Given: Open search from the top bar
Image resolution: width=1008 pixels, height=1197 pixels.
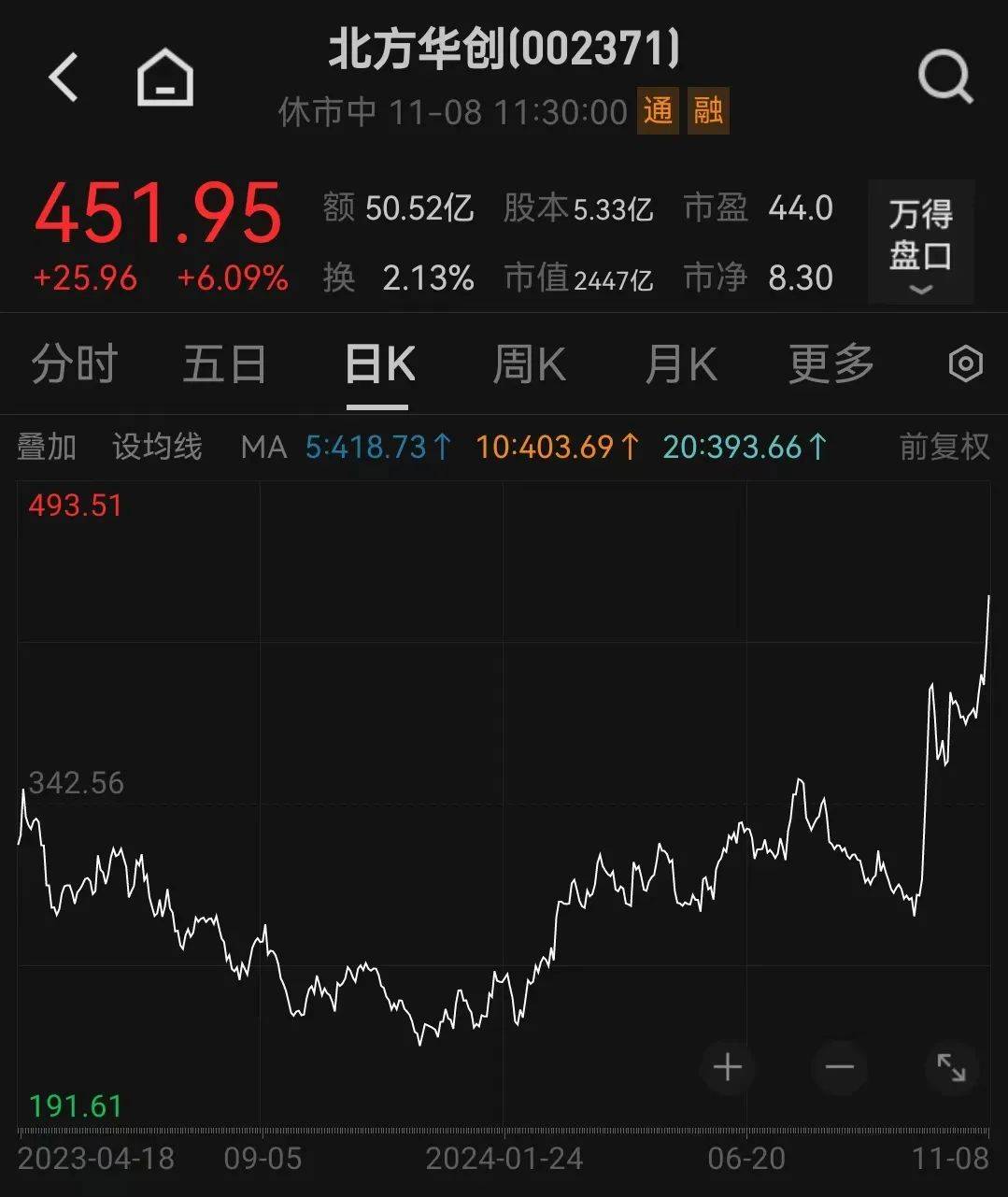Looking at the screenshot, I should (x=946, y=77).
